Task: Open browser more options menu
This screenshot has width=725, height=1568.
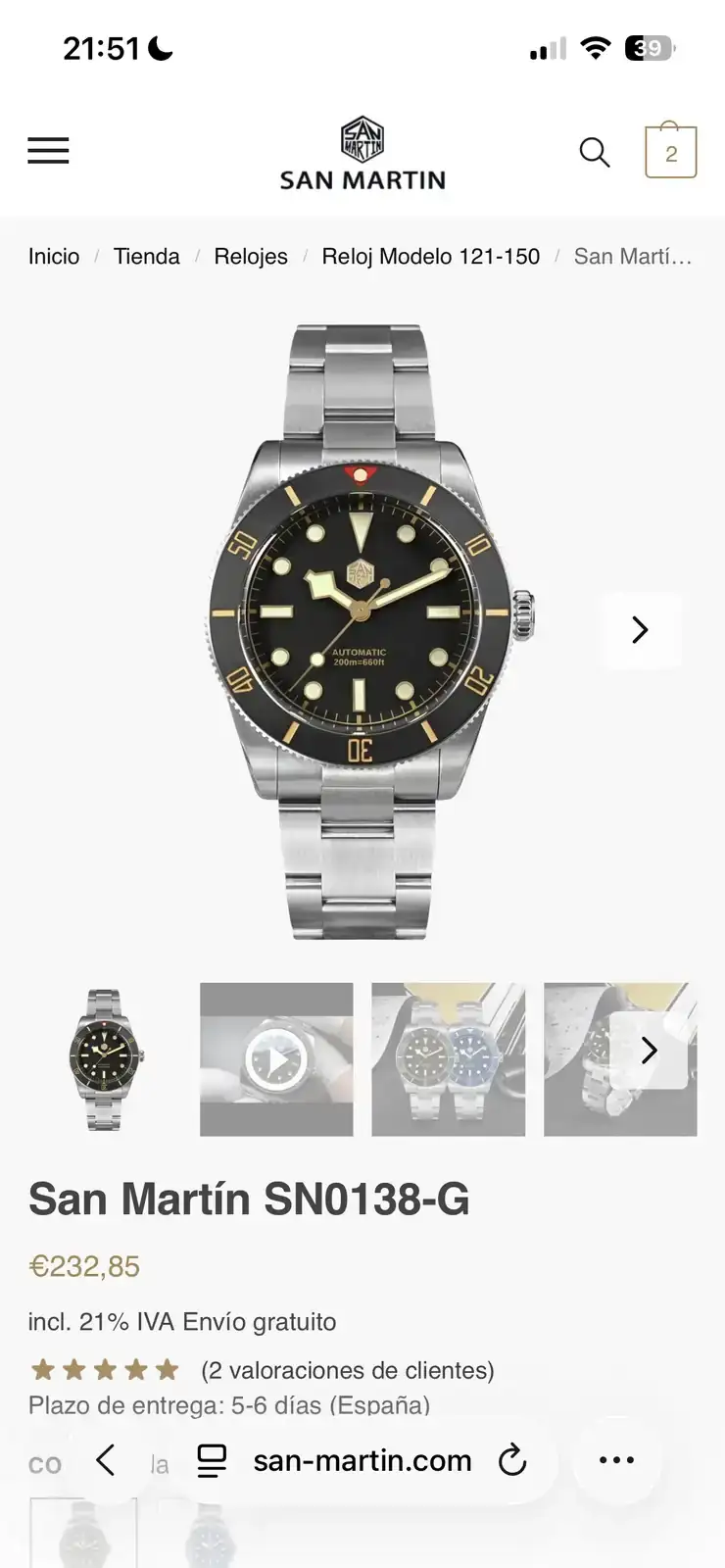Action: coord(616,1460)
